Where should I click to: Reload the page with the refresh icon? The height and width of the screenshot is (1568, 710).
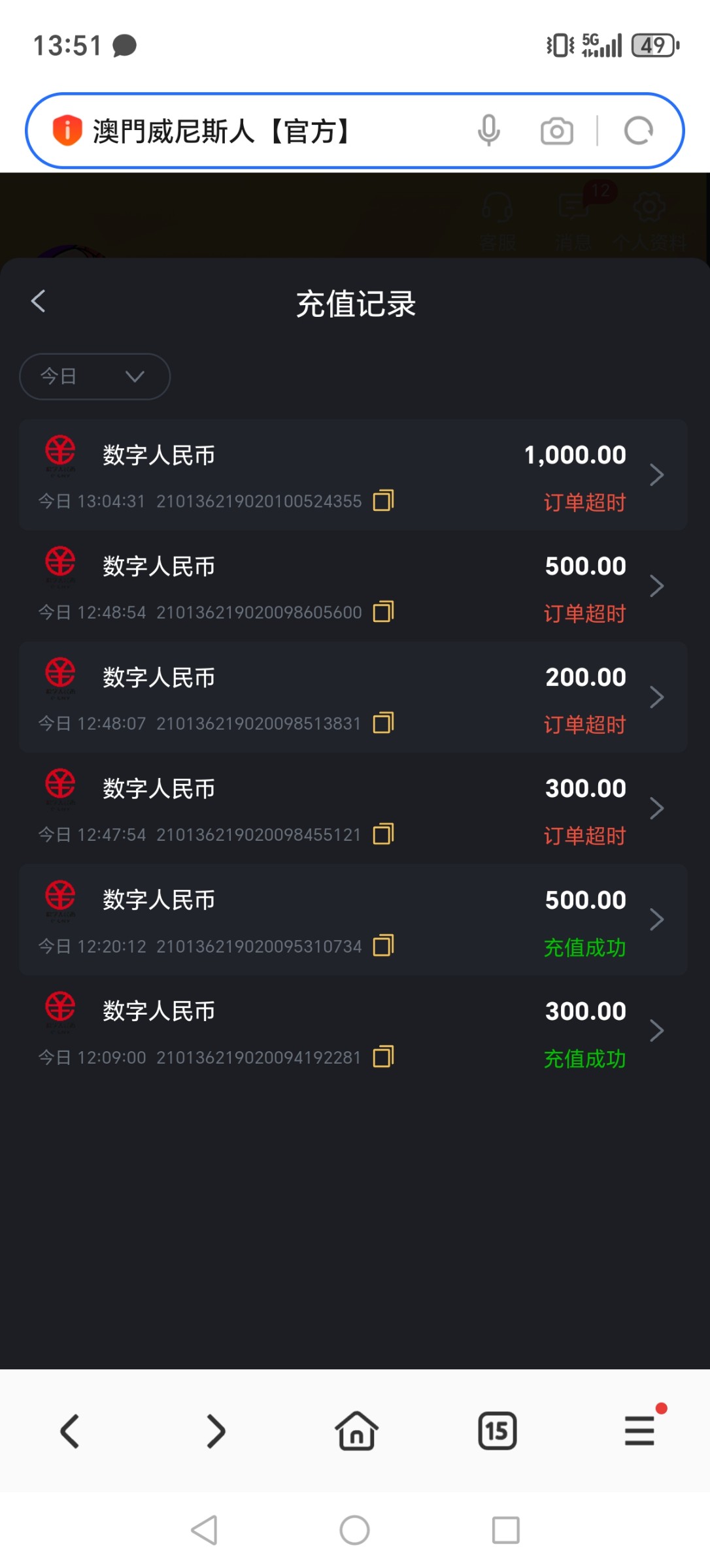[639, 131]
